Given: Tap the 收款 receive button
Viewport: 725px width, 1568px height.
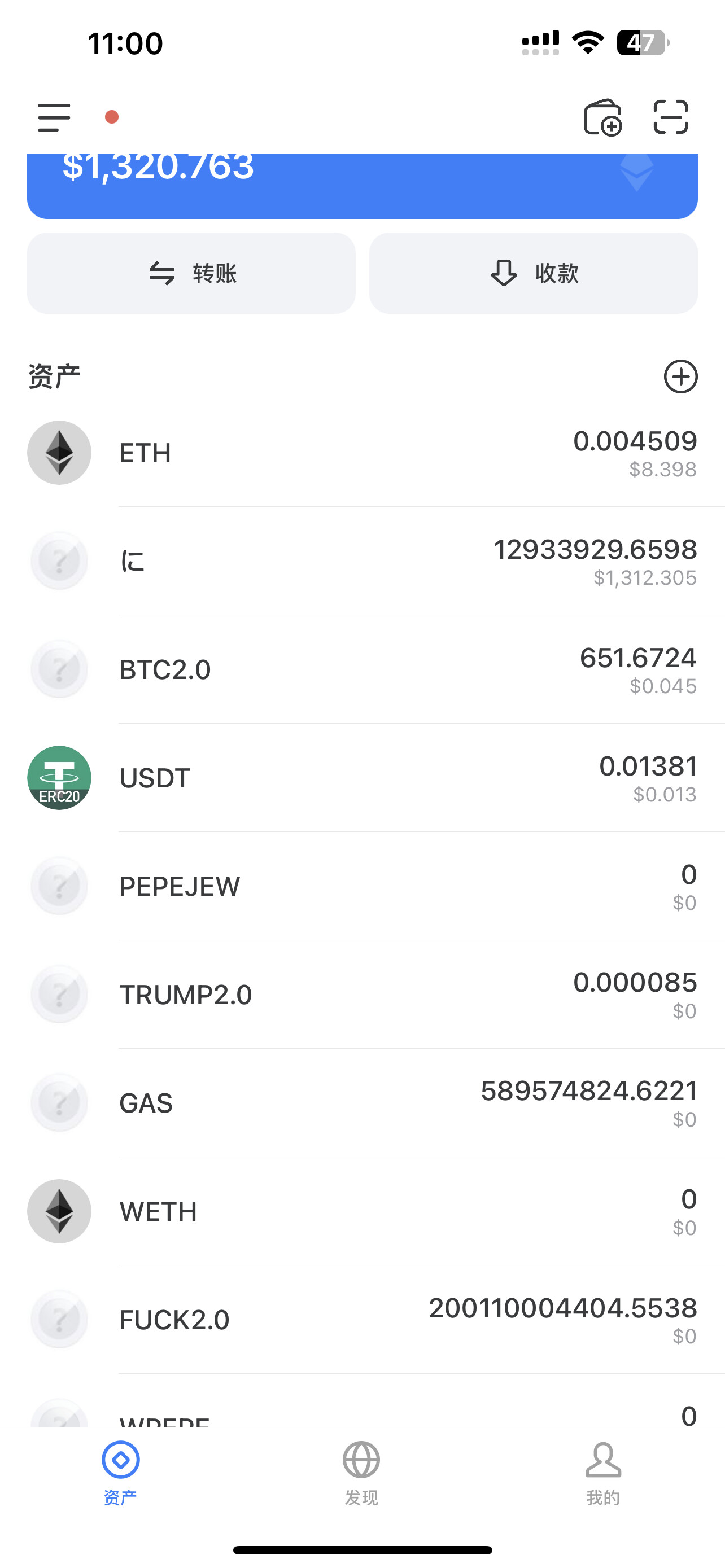Looking at the screenshot, I should point(533,273).
